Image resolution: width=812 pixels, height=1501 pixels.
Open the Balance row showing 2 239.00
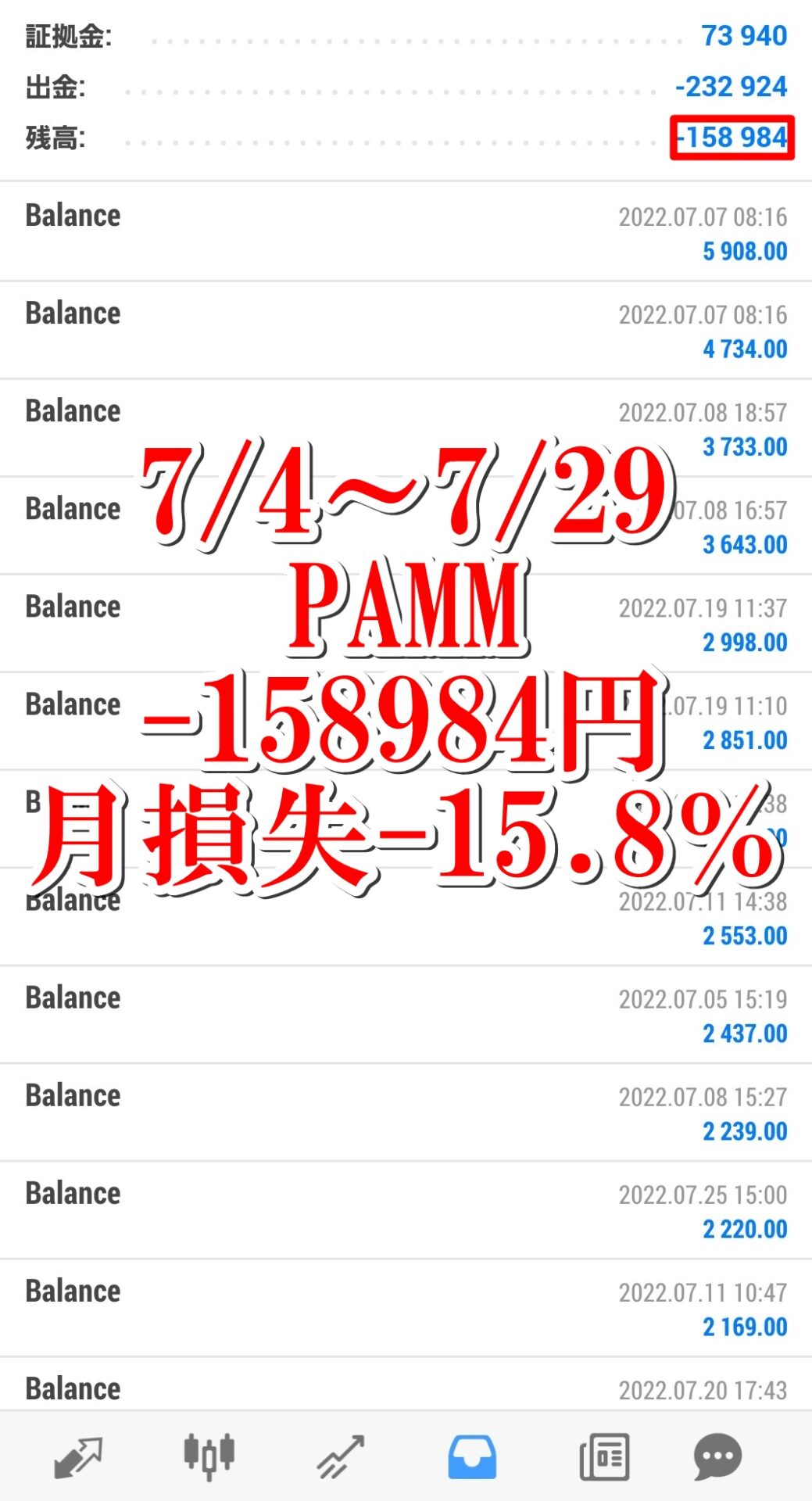pyautogui.click(x=406, y=1112)
